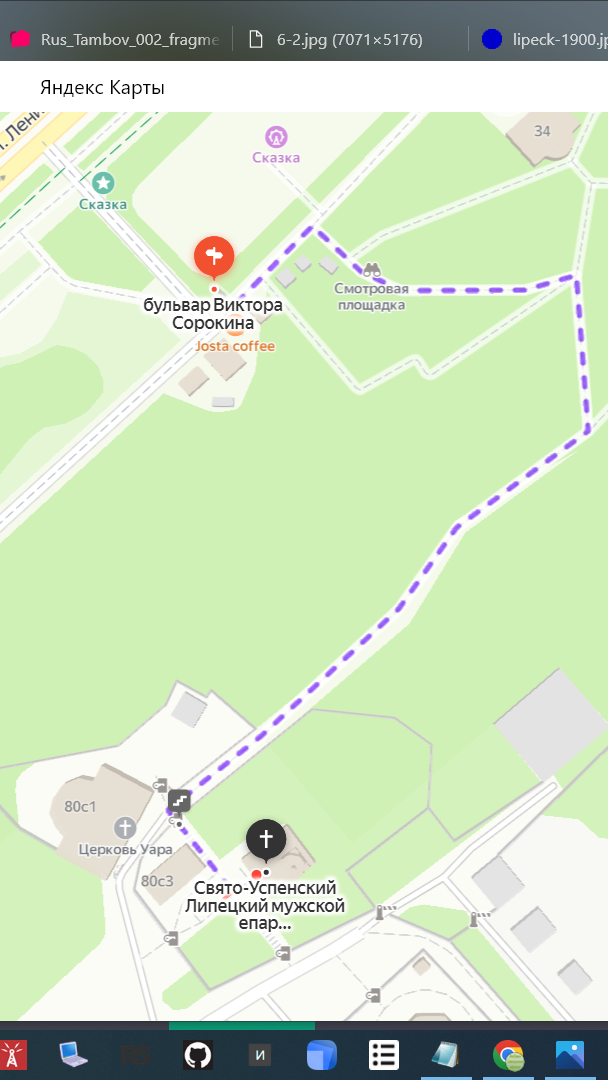Open the 6-2.jpg browser tab
The image size is (608, 1080).
pyautogui.click(x=335, y=39)
